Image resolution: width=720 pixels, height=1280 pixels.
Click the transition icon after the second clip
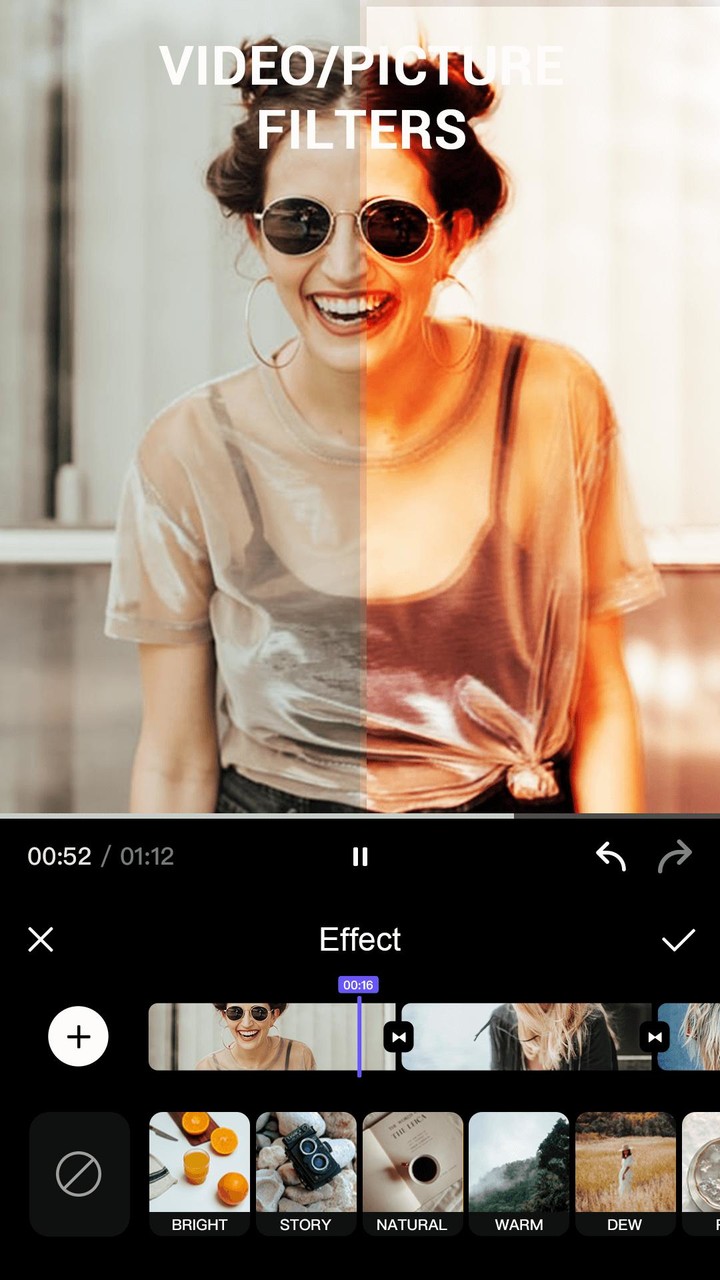(x=655, y=1037)
